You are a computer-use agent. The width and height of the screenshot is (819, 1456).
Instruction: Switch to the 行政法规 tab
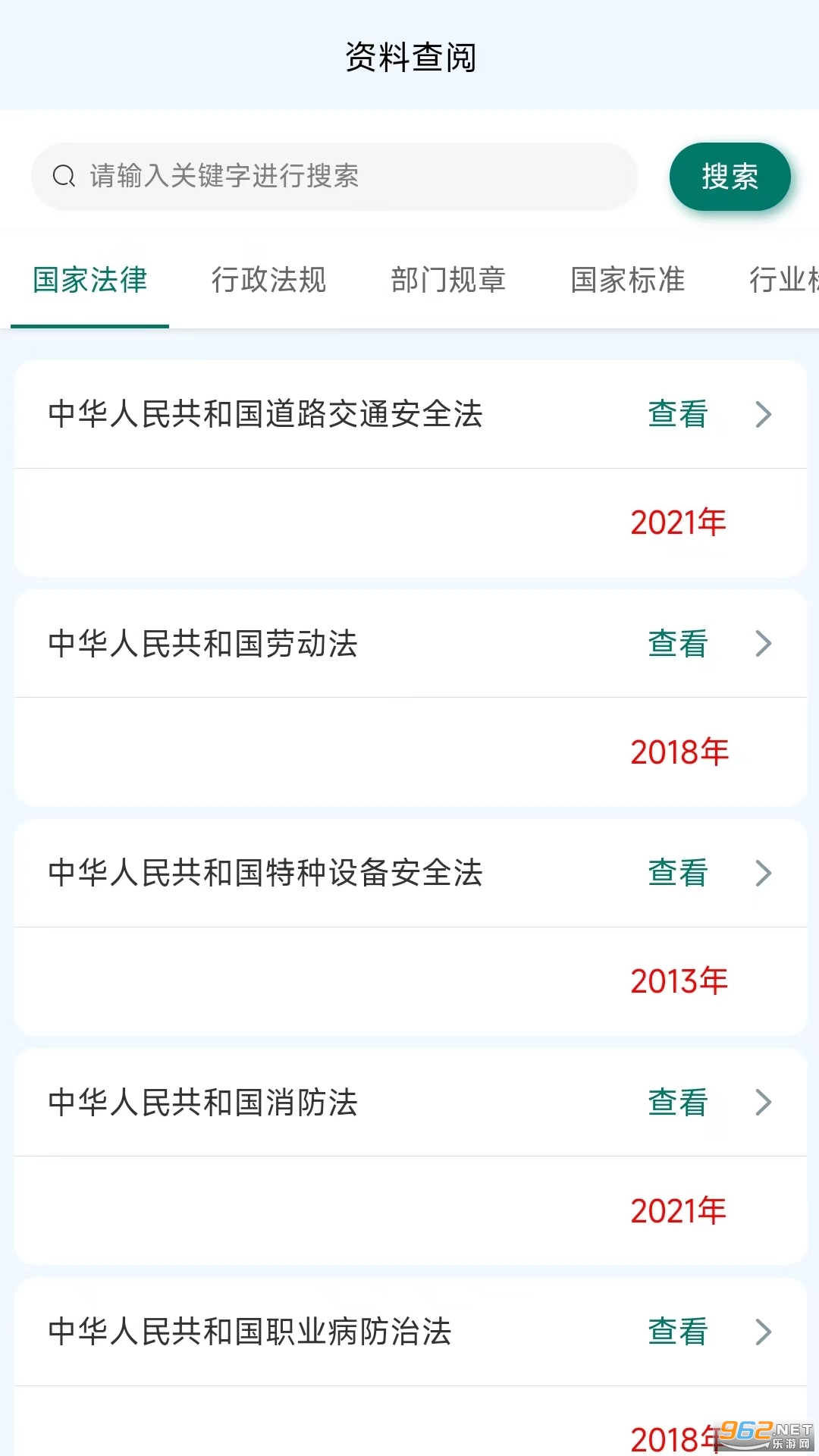pos(269,281)
